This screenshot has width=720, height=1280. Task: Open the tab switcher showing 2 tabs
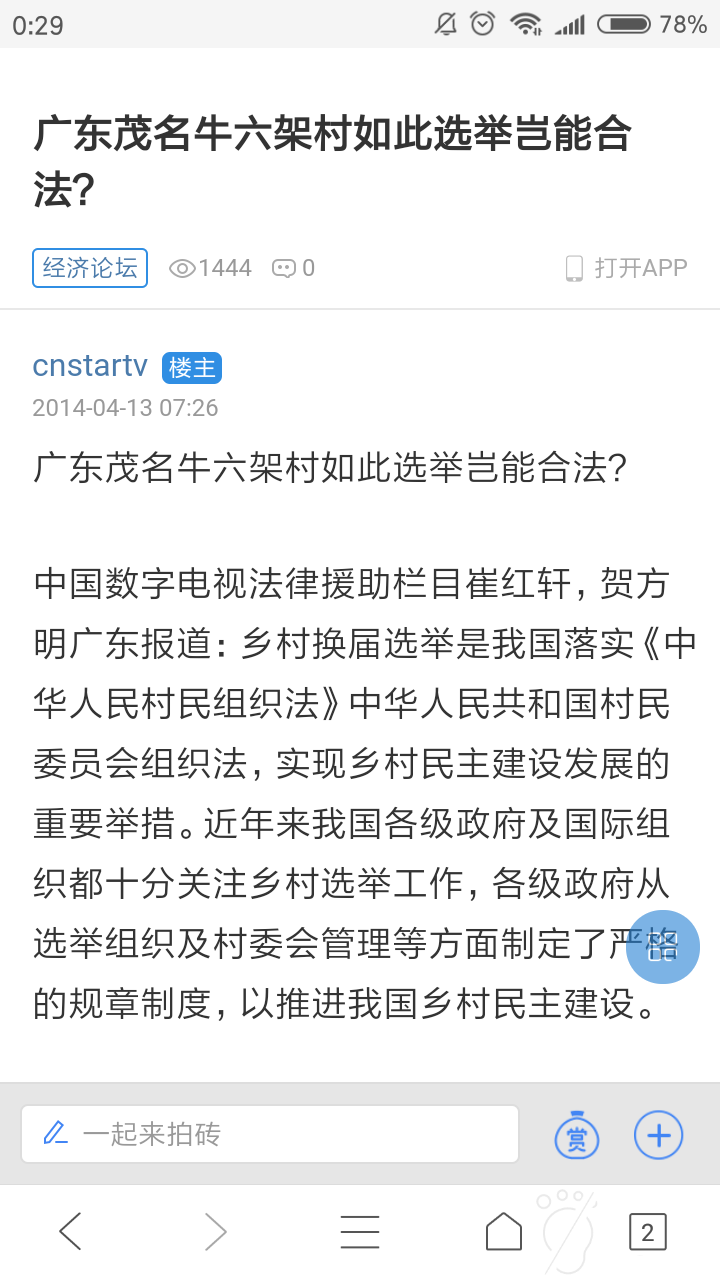pyautogui.click(x=647, y=1231)
